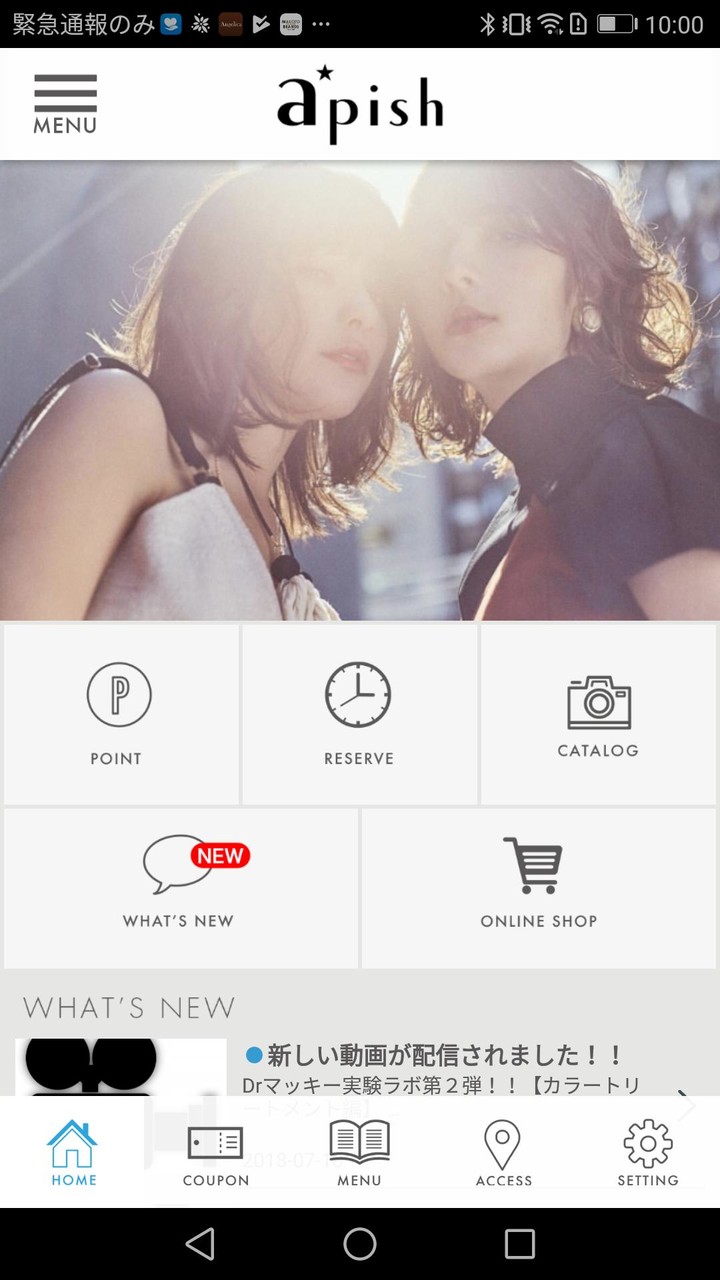This screenshot has width=720, height=1280.
Task: Switch to the COUPON tab
Action: point(216,1153)
